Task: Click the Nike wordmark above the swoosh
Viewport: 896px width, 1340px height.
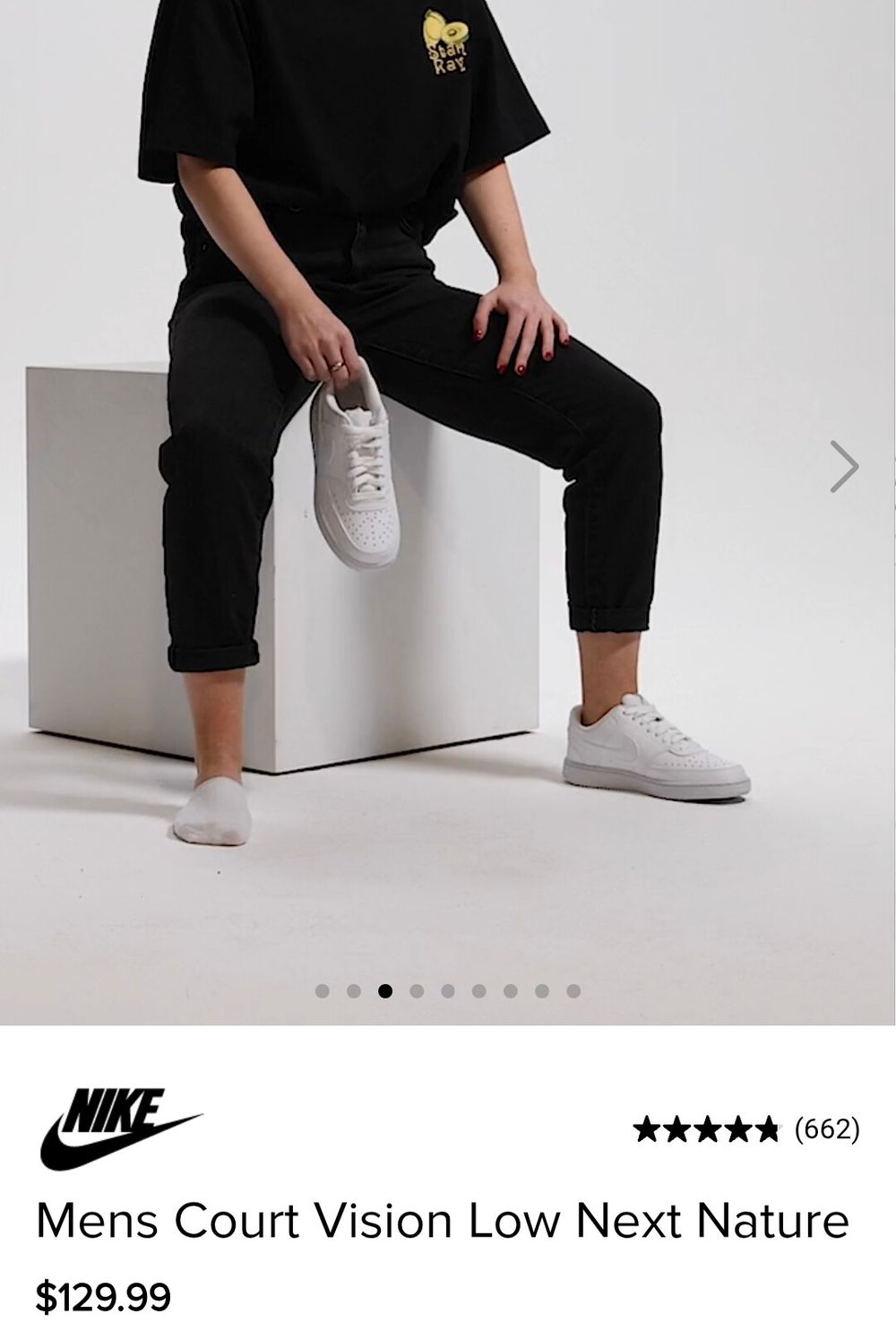Action: (x=115, y=1109)
